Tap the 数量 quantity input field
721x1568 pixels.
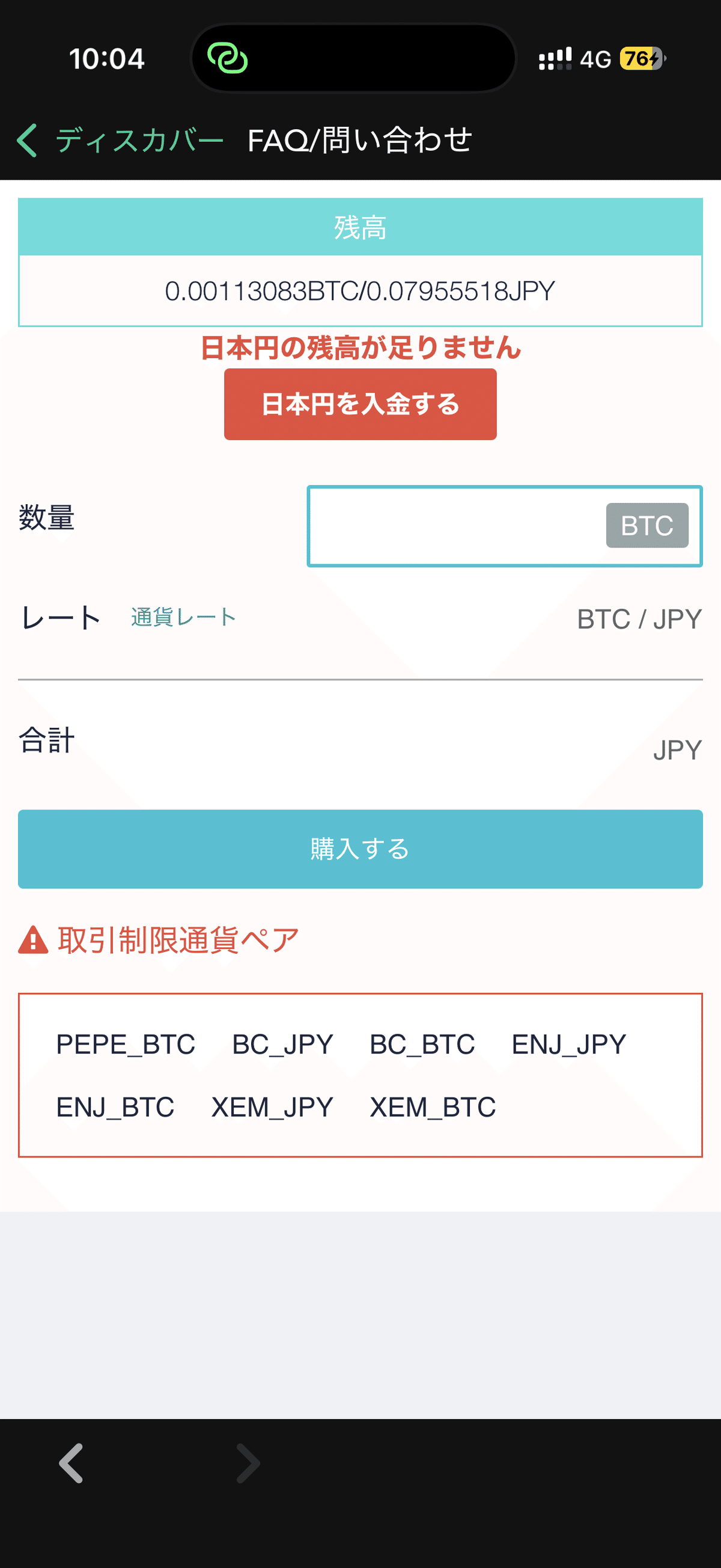(456, 525)
